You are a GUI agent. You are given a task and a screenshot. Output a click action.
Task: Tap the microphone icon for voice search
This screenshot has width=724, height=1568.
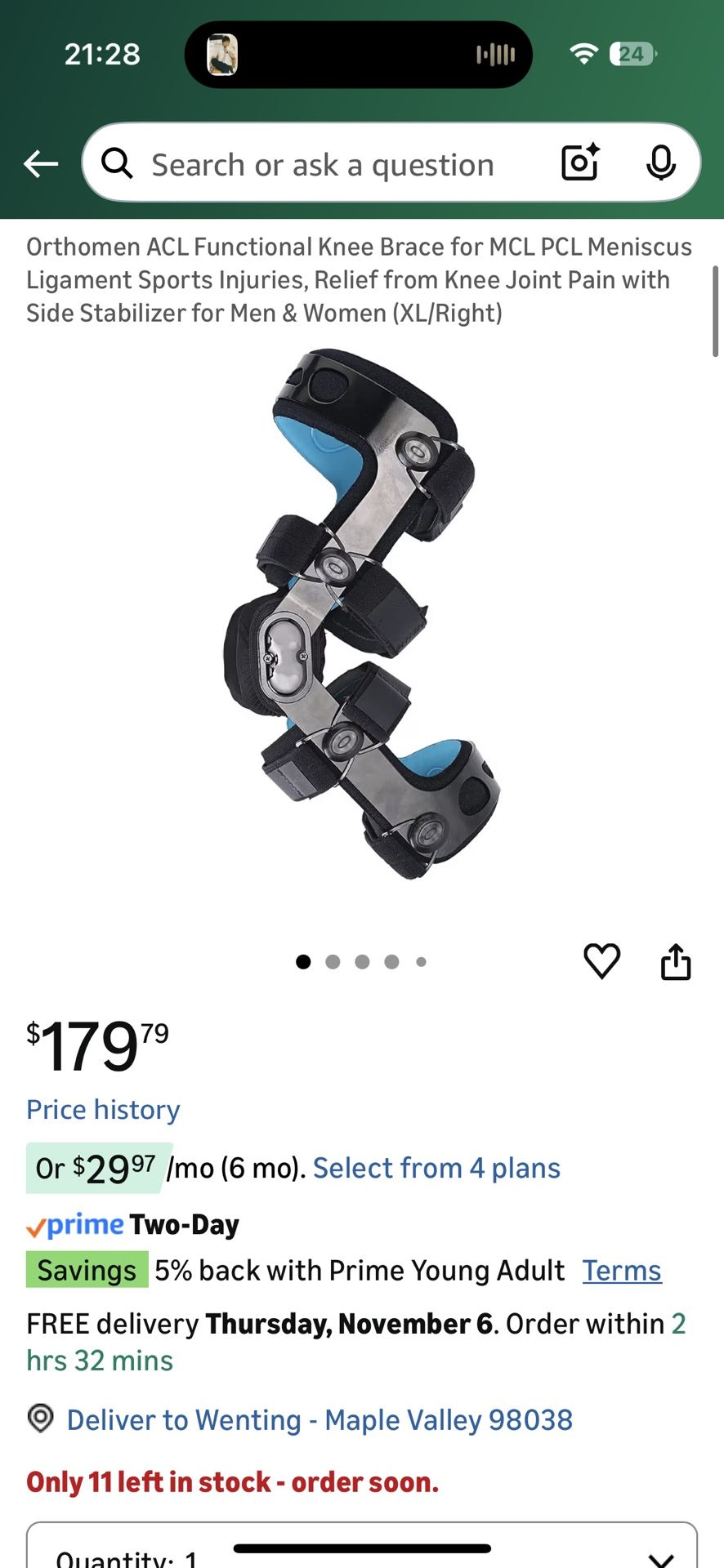pyautogui.click(x=662, y=163)
